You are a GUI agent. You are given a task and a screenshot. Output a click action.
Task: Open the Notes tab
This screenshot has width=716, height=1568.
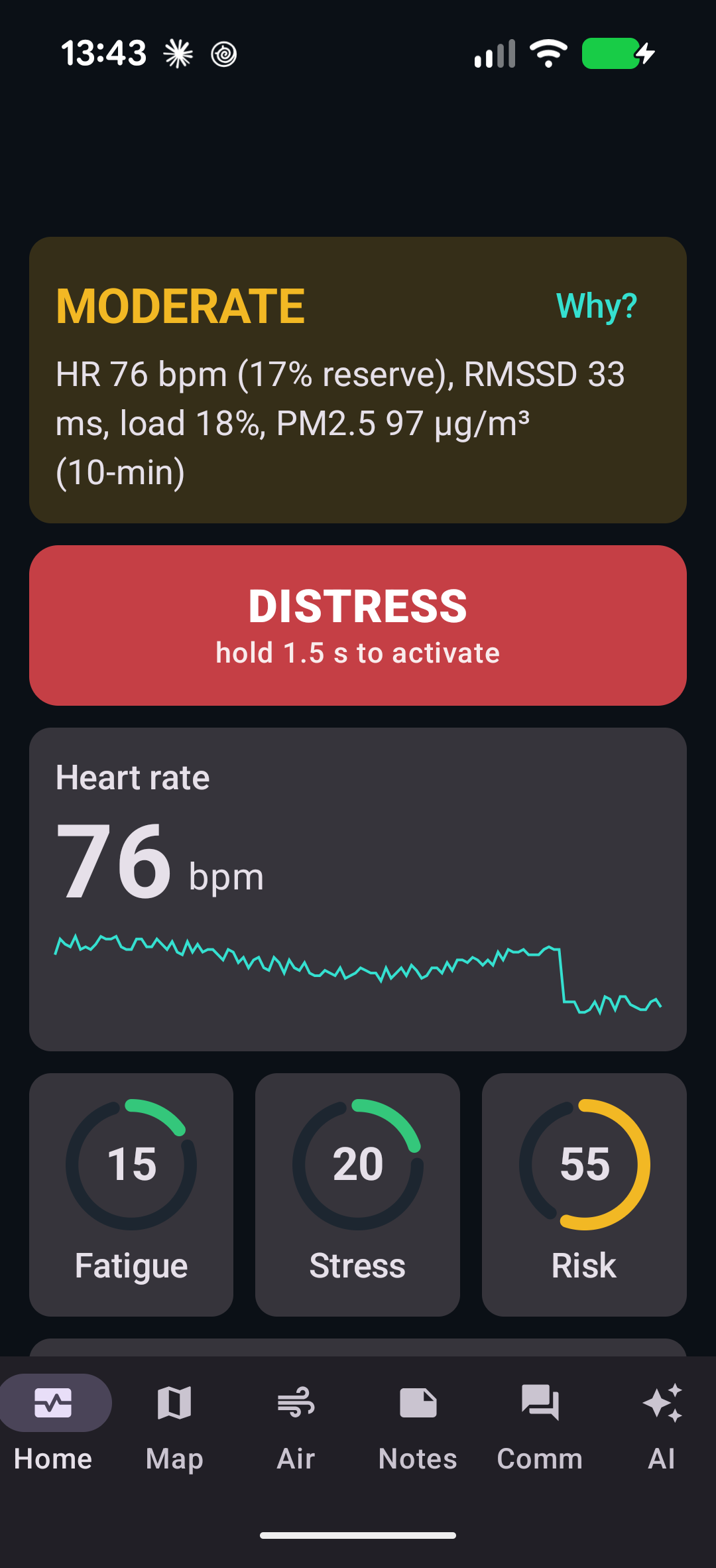pyautogui.click(x=418, y=1423)
